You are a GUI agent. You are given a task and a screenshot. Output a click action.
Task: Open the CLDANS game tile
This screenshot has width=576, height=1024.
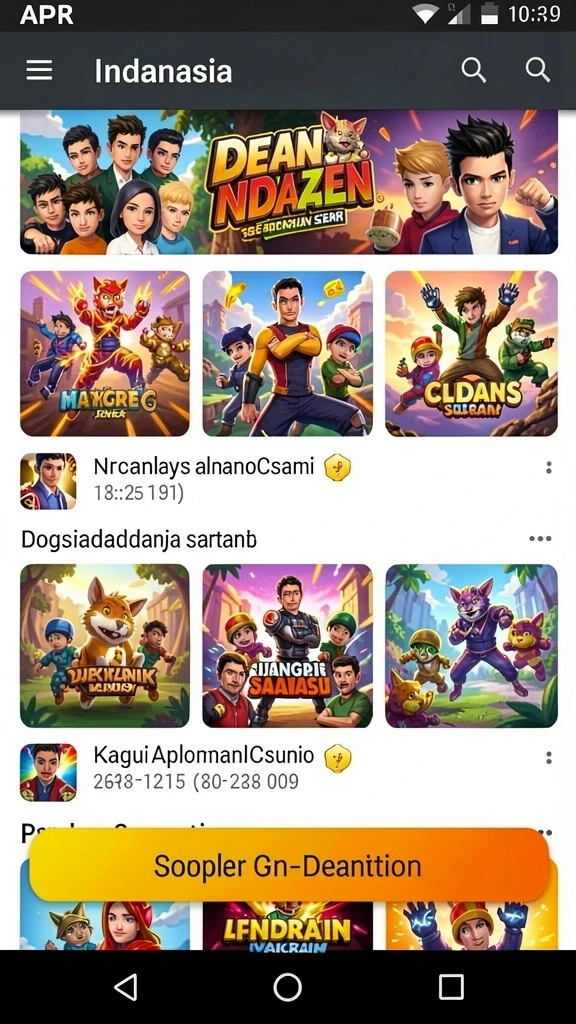471,353
